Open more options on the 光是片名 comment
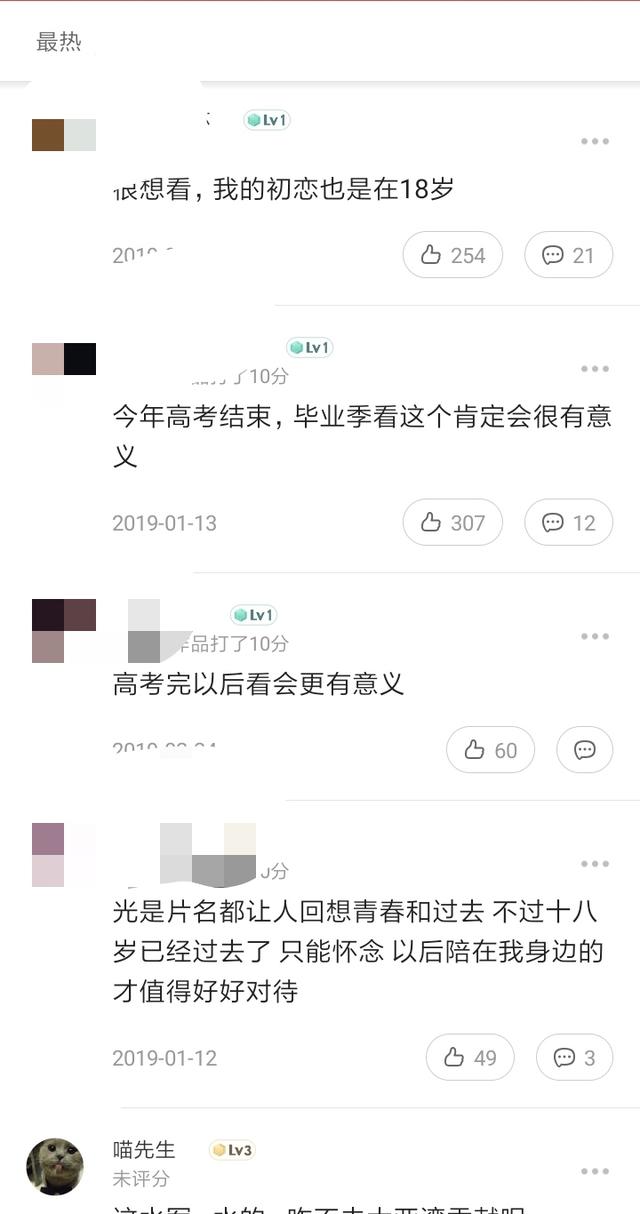Viewport: 640px width, 1214px height. click(x=595, y=864)
